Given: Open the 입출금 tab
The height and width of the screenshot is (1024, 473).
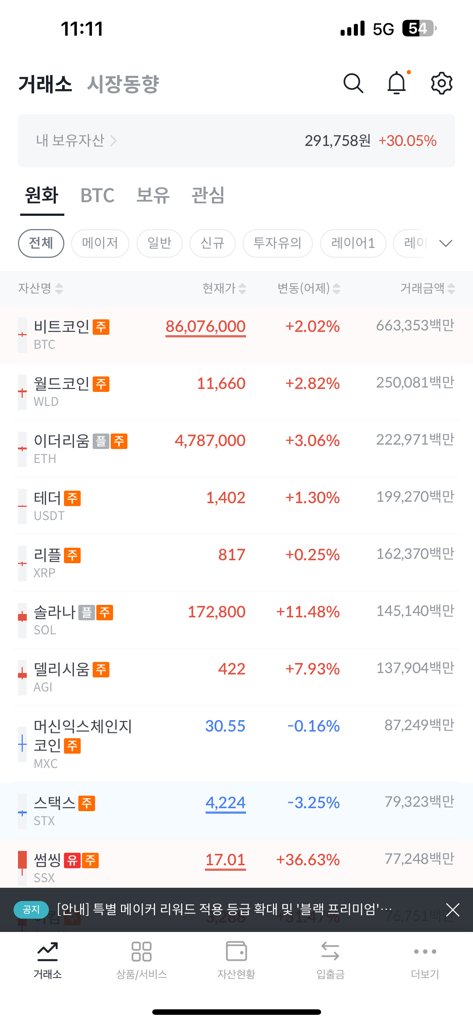Looking at the screenshot, I should click(330, 960).
